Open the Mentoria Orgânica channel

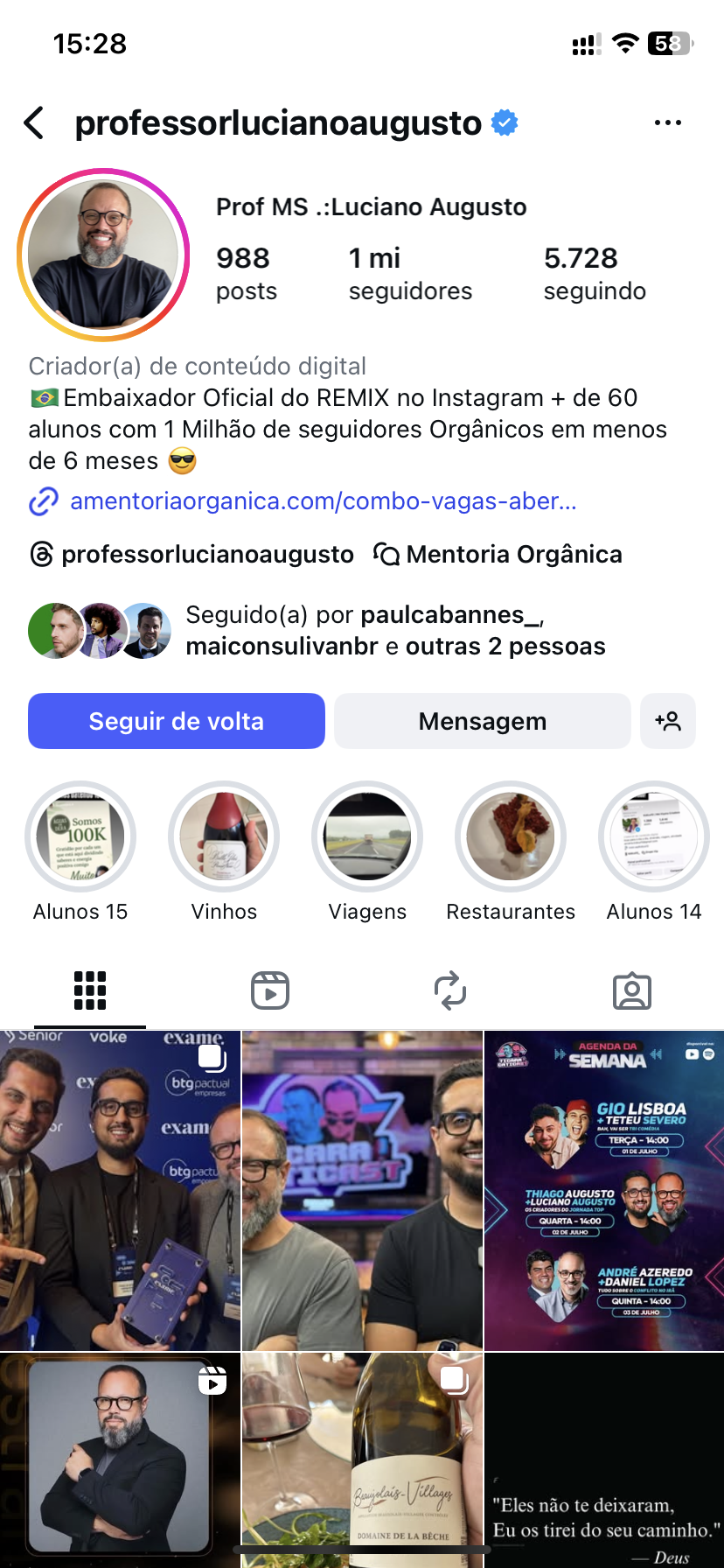tap(498, 555)
